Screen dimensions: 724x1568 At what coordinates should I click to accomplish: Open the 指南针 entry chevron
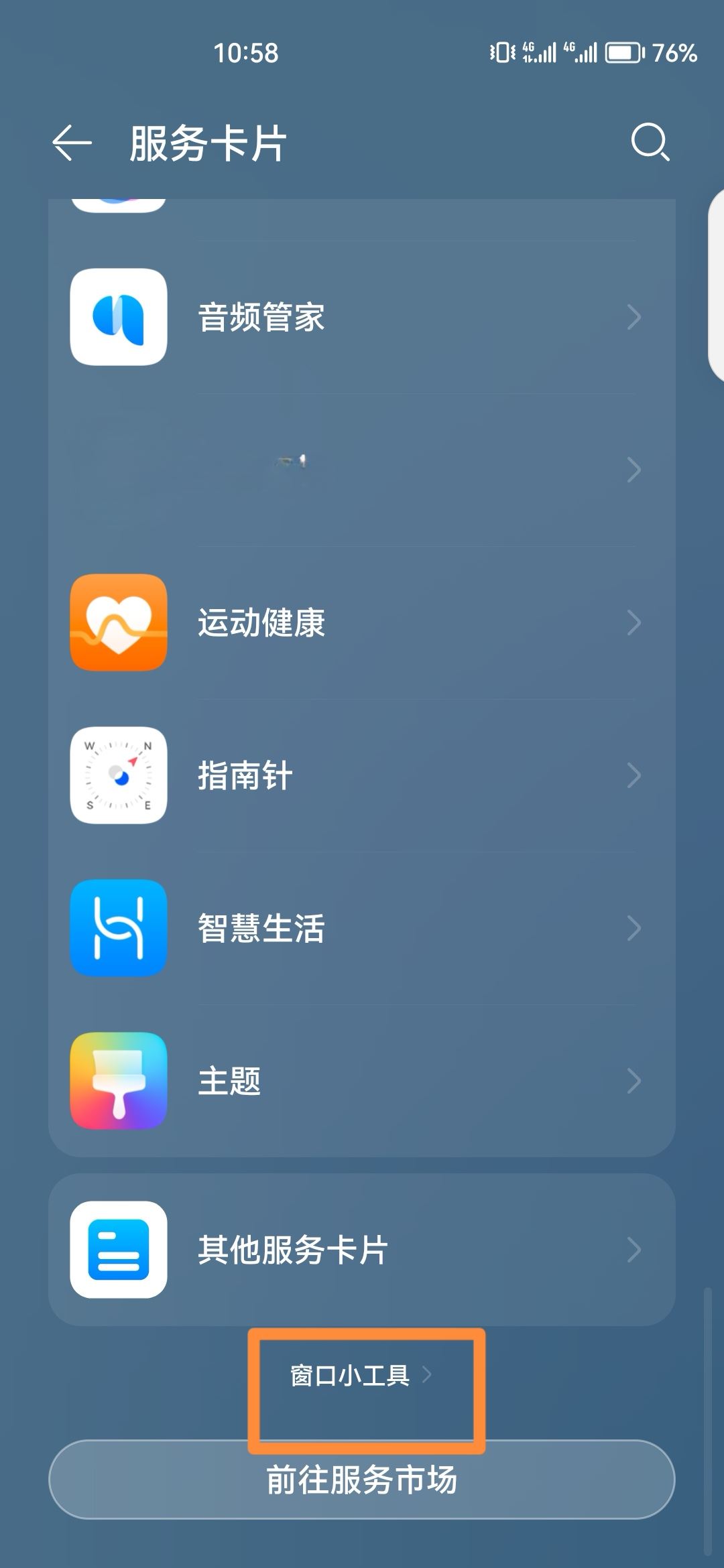(633, 775)
